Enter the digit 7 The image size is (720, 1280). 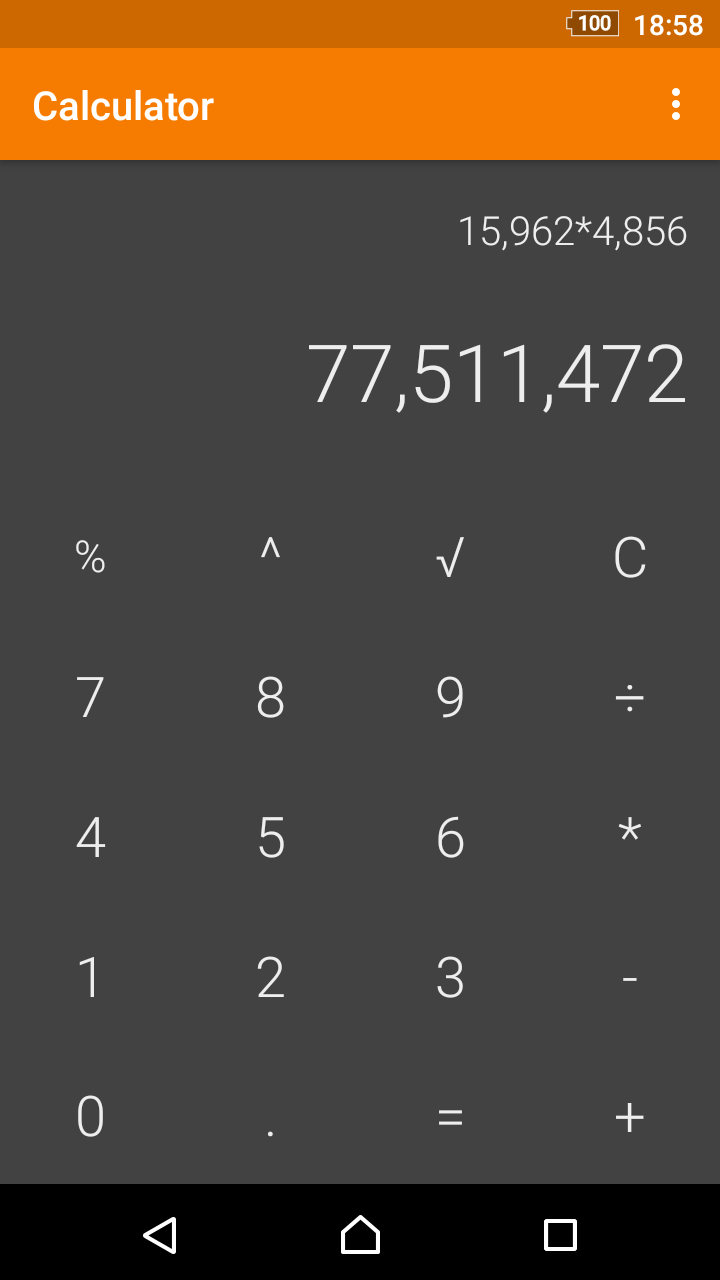(90, 697)
